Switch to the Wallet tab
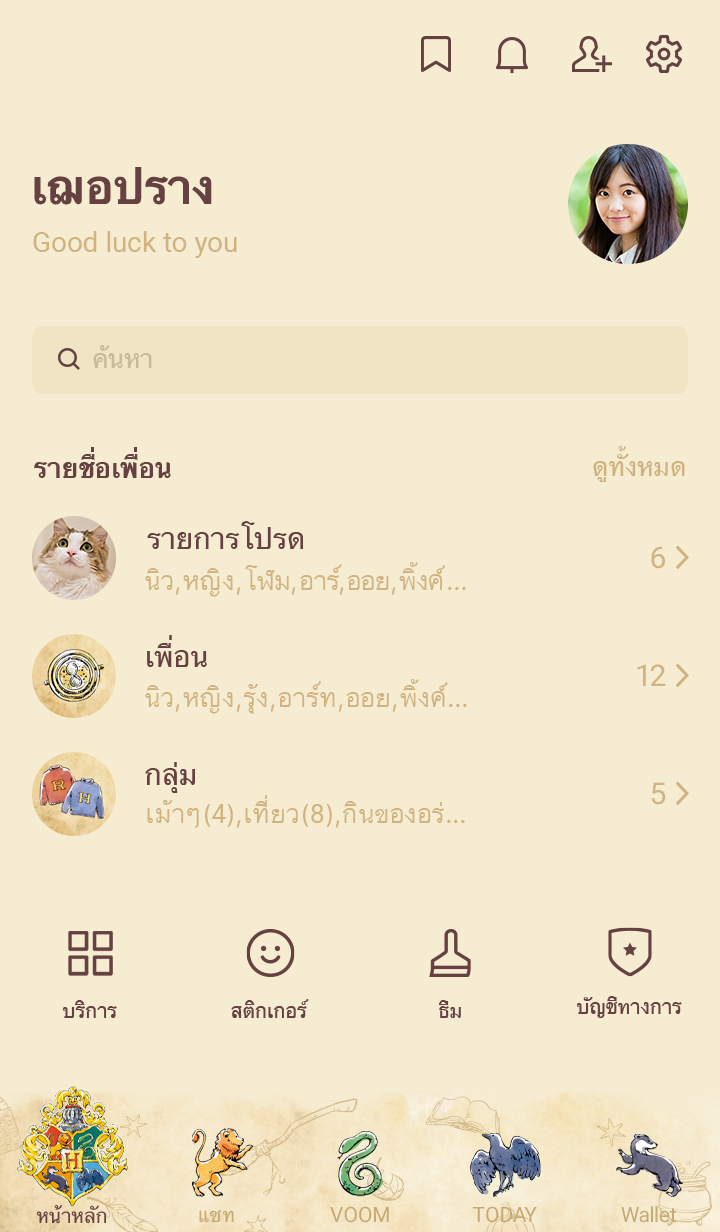Viewport: 720px width, 1232px height. tap(648, 1170)
